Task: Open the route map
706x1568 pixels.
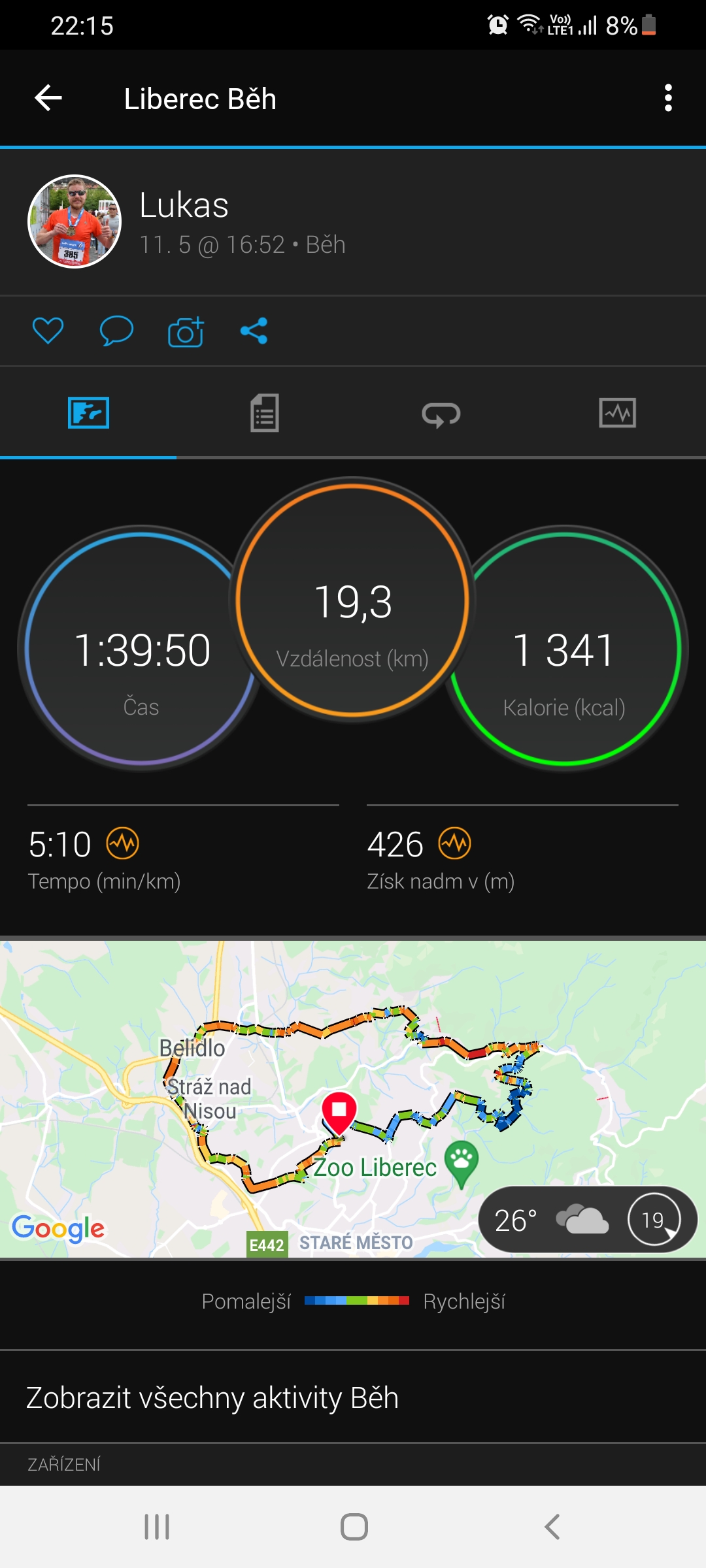Action: pos(353,1099)
